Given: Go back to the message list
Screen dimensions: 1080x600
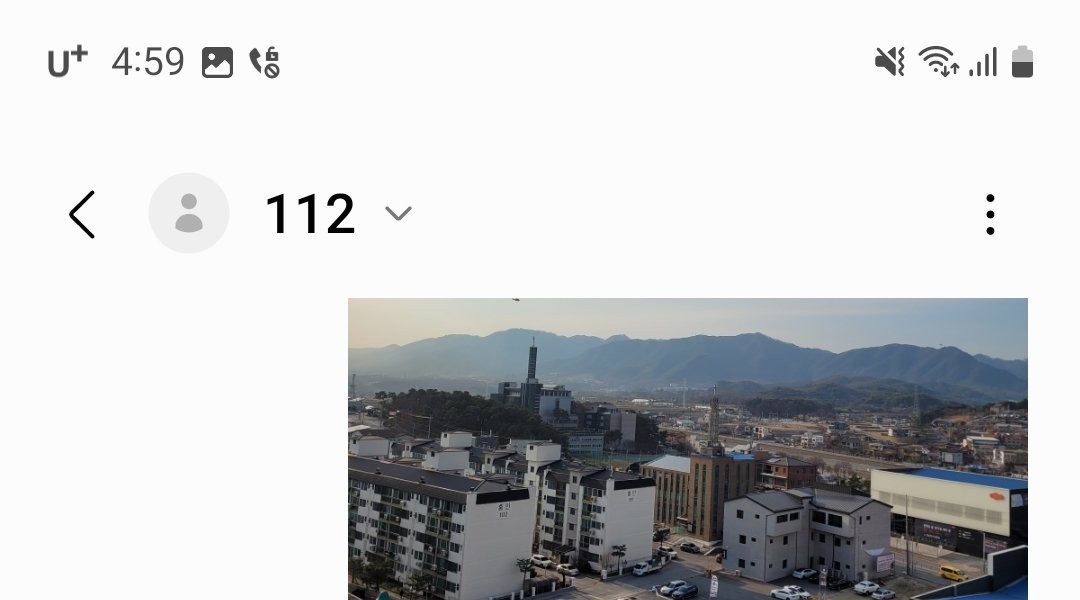Looking at the screenshot, I should (x=82, y=214).
